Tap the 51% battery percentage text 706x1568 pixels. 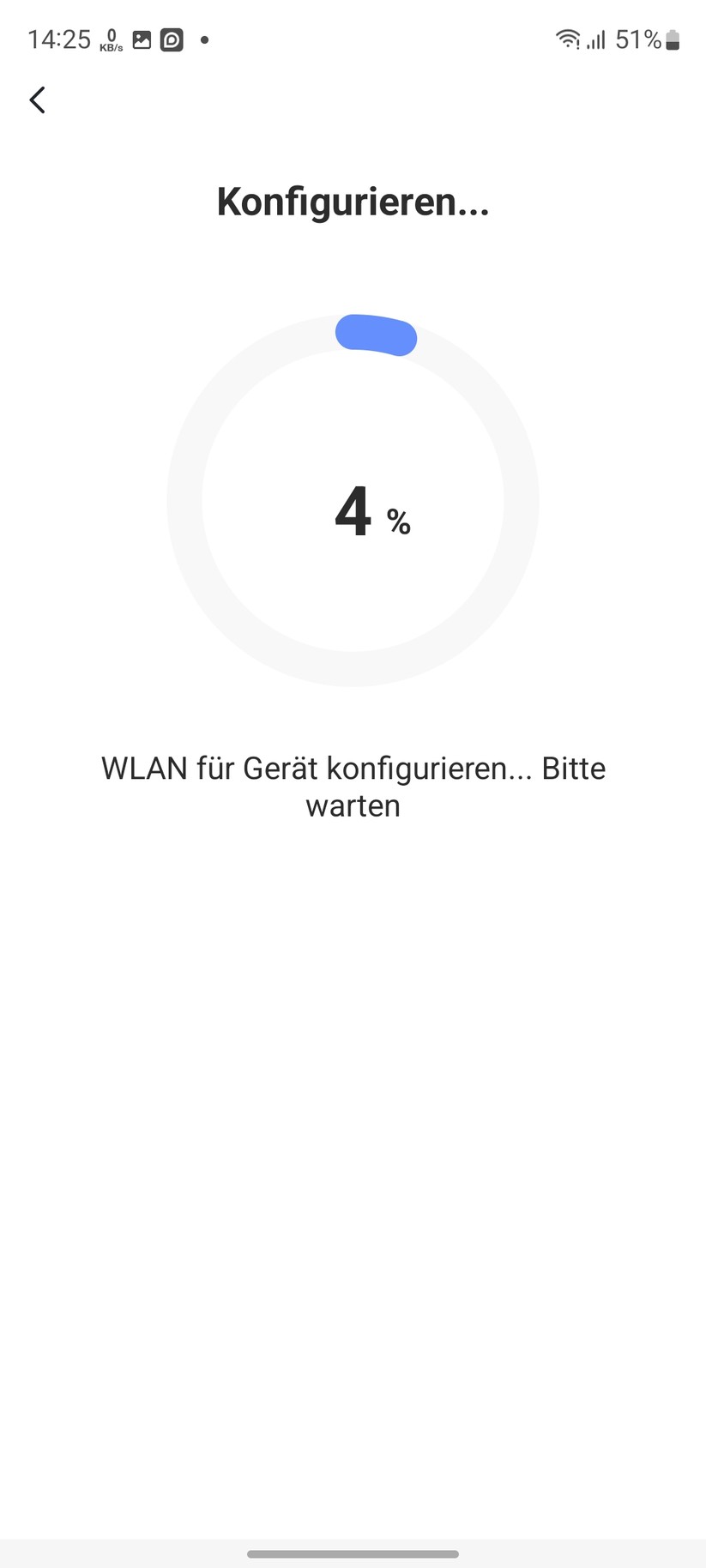coord(637,39)
